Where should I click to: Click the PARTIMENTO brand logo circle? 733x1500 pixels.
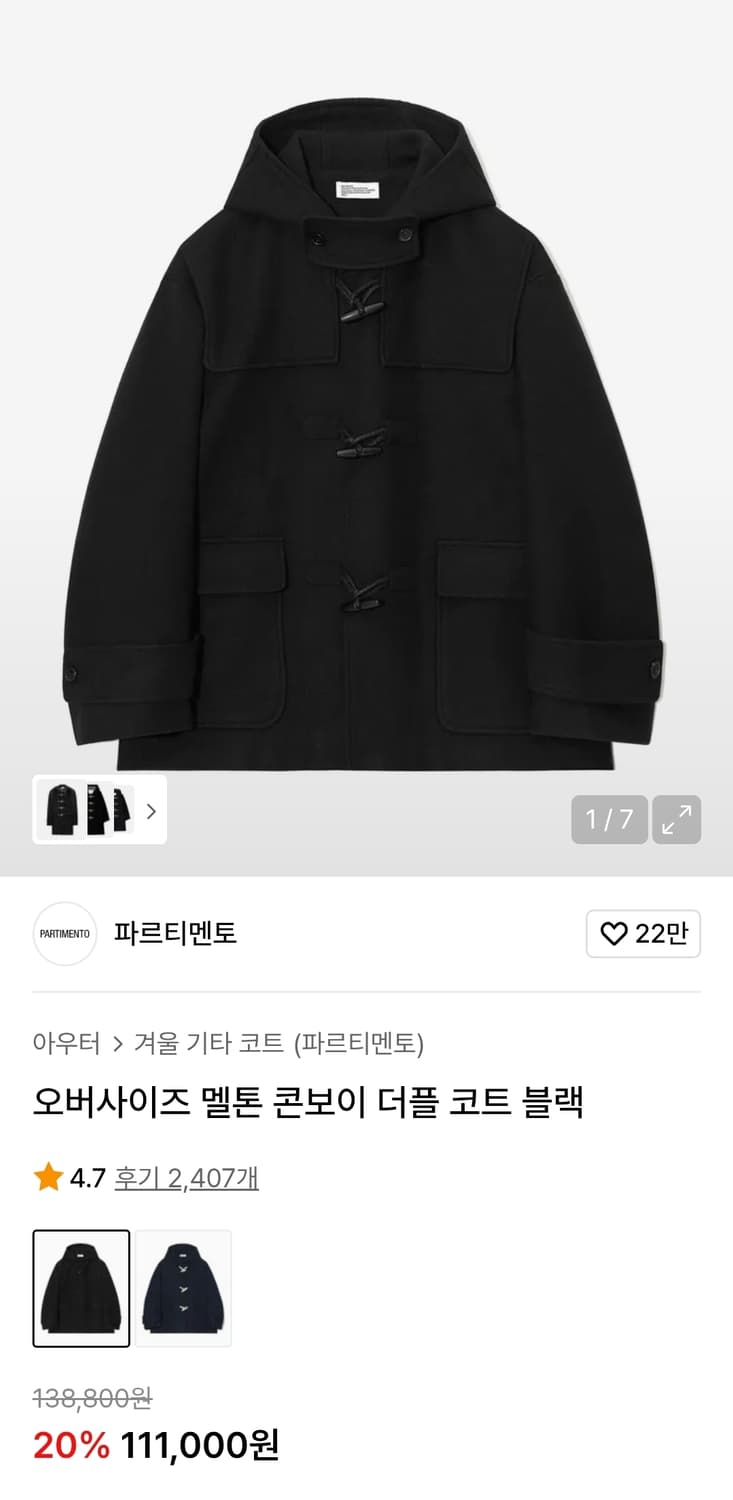point(65,933)
